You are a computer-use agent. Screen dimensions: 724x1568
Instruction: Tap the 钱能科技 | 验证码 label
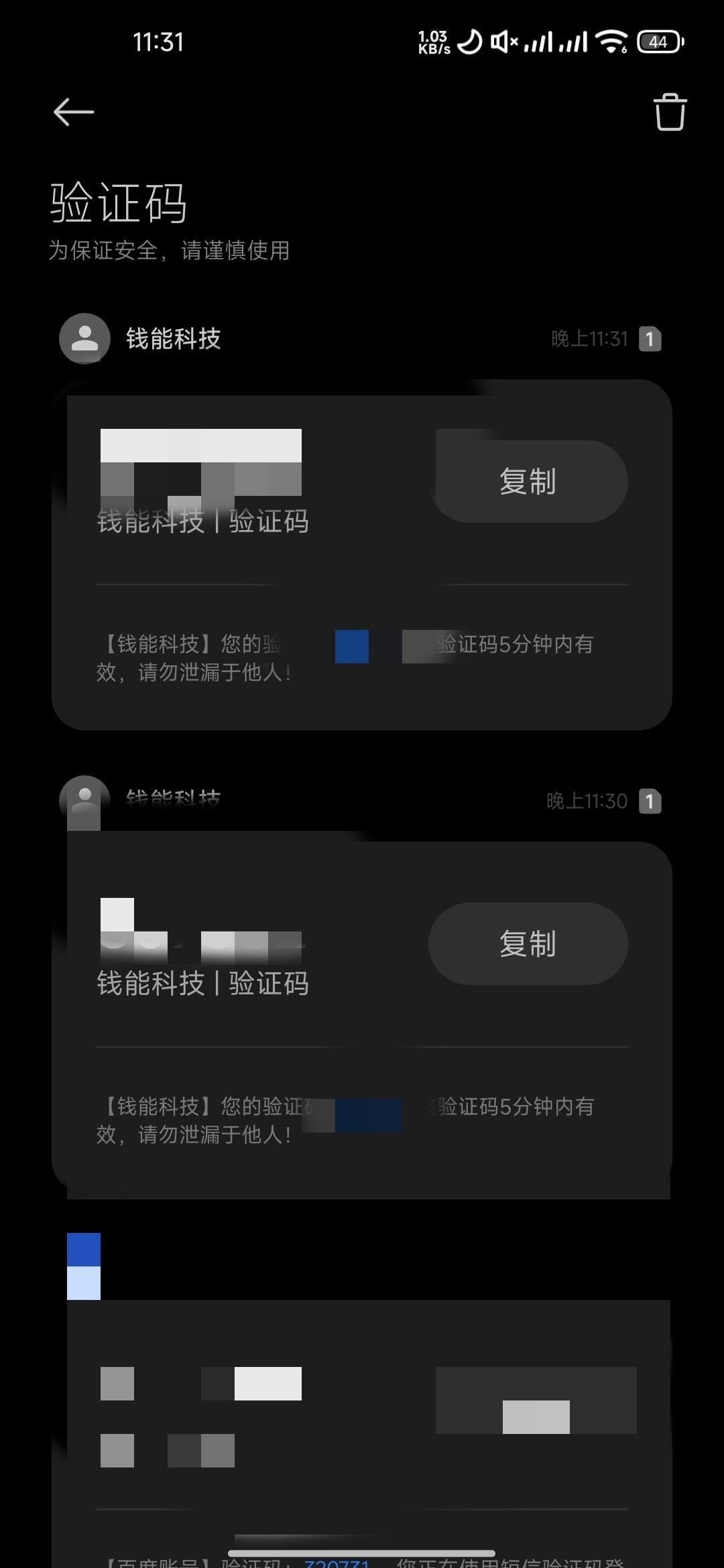click(203, 521)
